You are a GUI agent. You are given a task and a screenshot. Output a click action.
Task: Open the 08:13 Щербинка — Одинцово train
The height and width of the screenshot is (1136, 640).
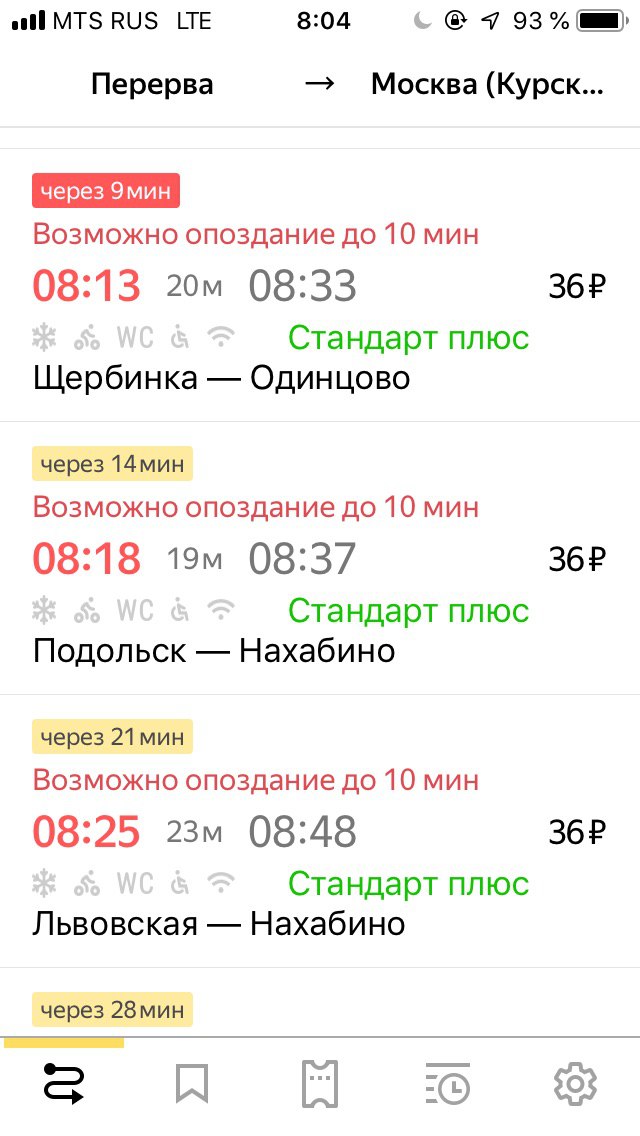pyautogui.click(x=320, y=285)
